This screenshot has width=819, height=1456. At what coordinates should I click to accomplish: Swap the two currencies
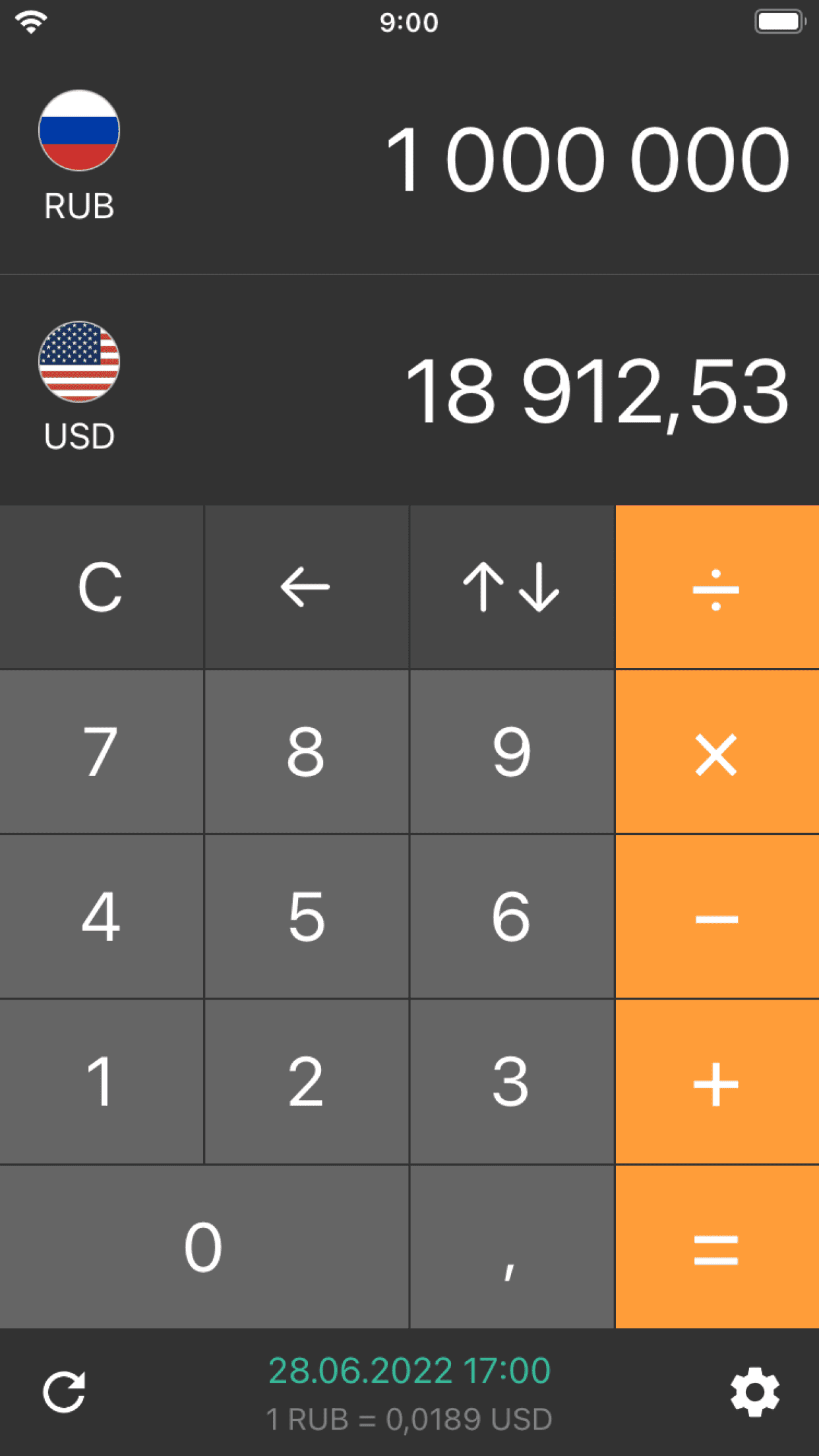point(511,587)
